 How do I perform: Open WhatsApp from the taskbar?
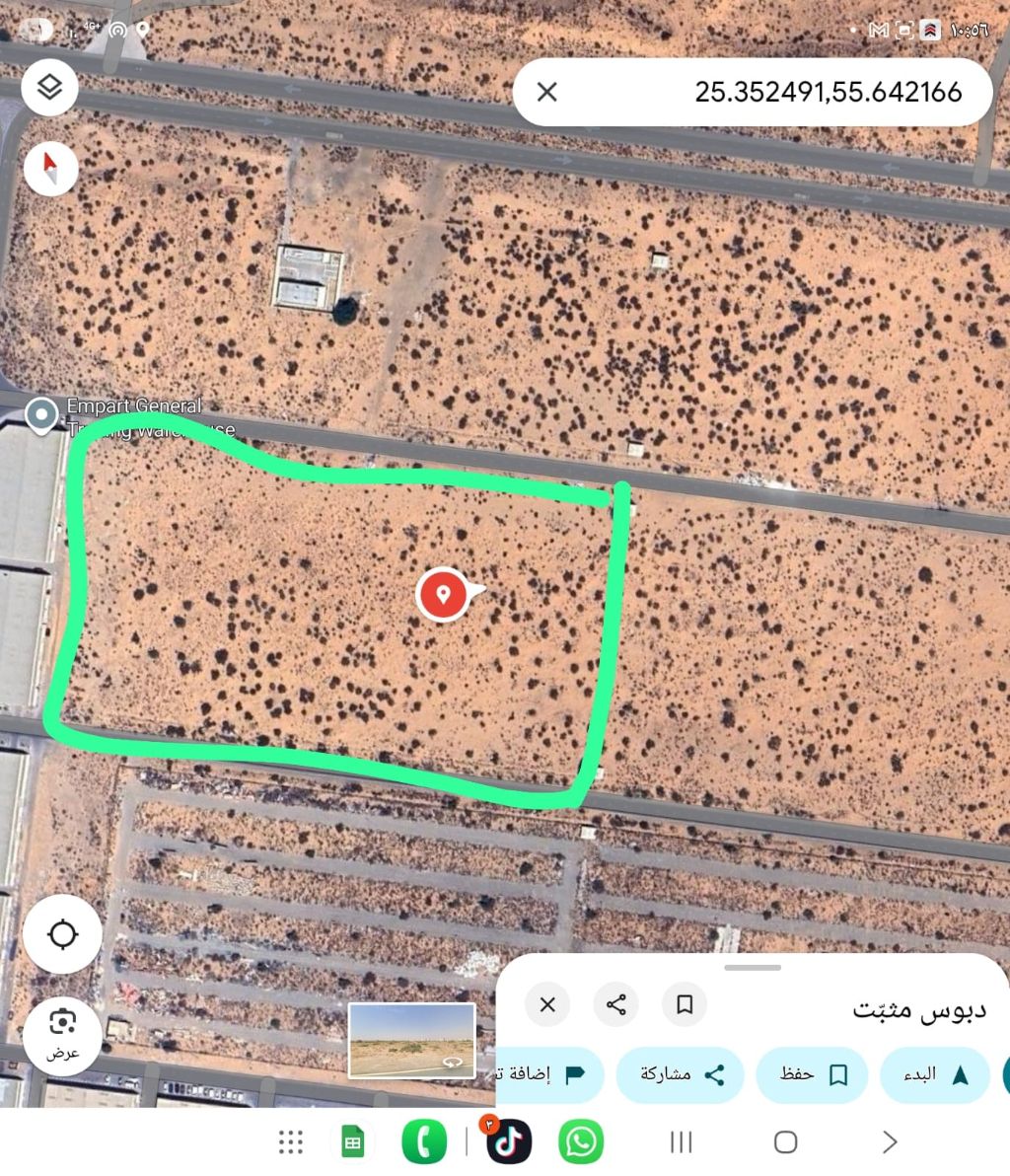[x=581, y=1142]
